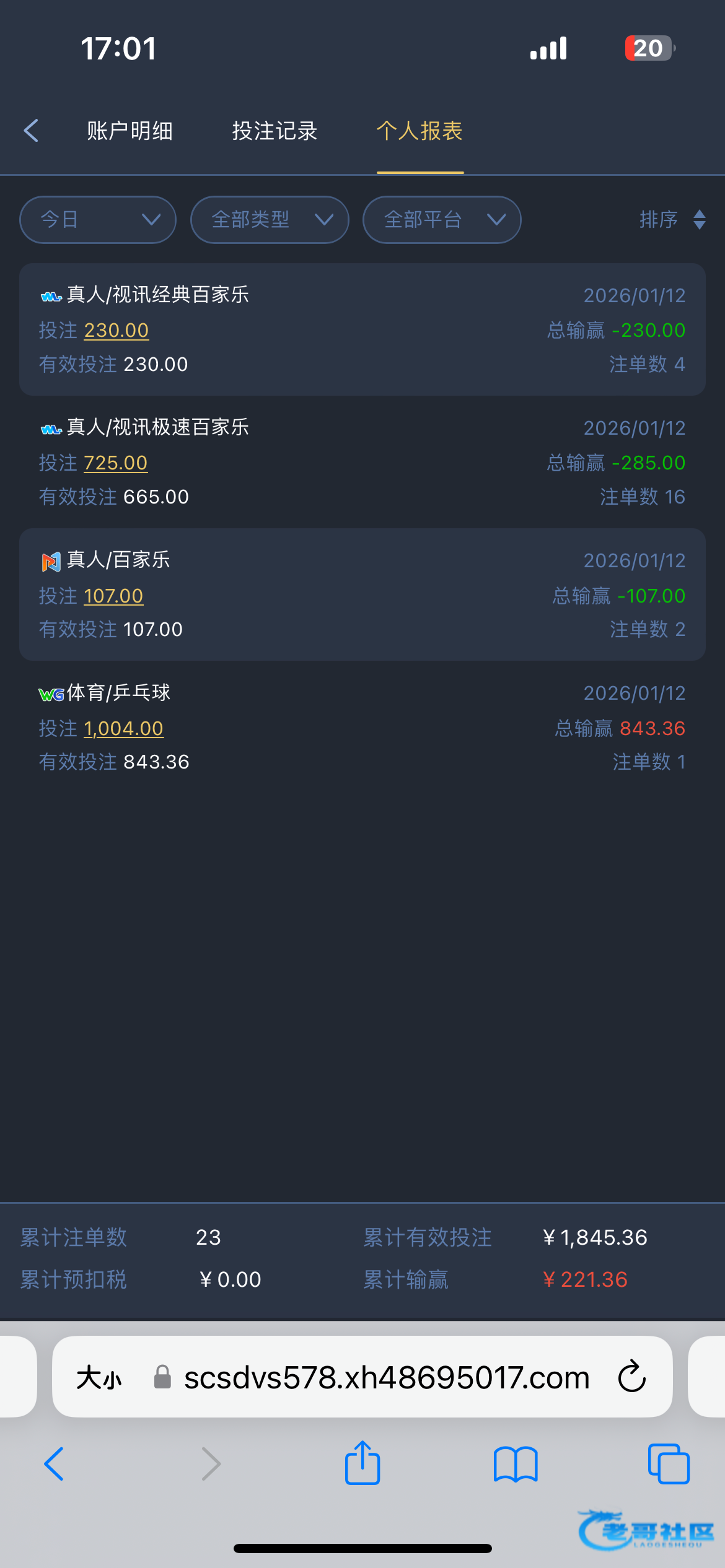Select the 个人报表 tab

point(420,131)
